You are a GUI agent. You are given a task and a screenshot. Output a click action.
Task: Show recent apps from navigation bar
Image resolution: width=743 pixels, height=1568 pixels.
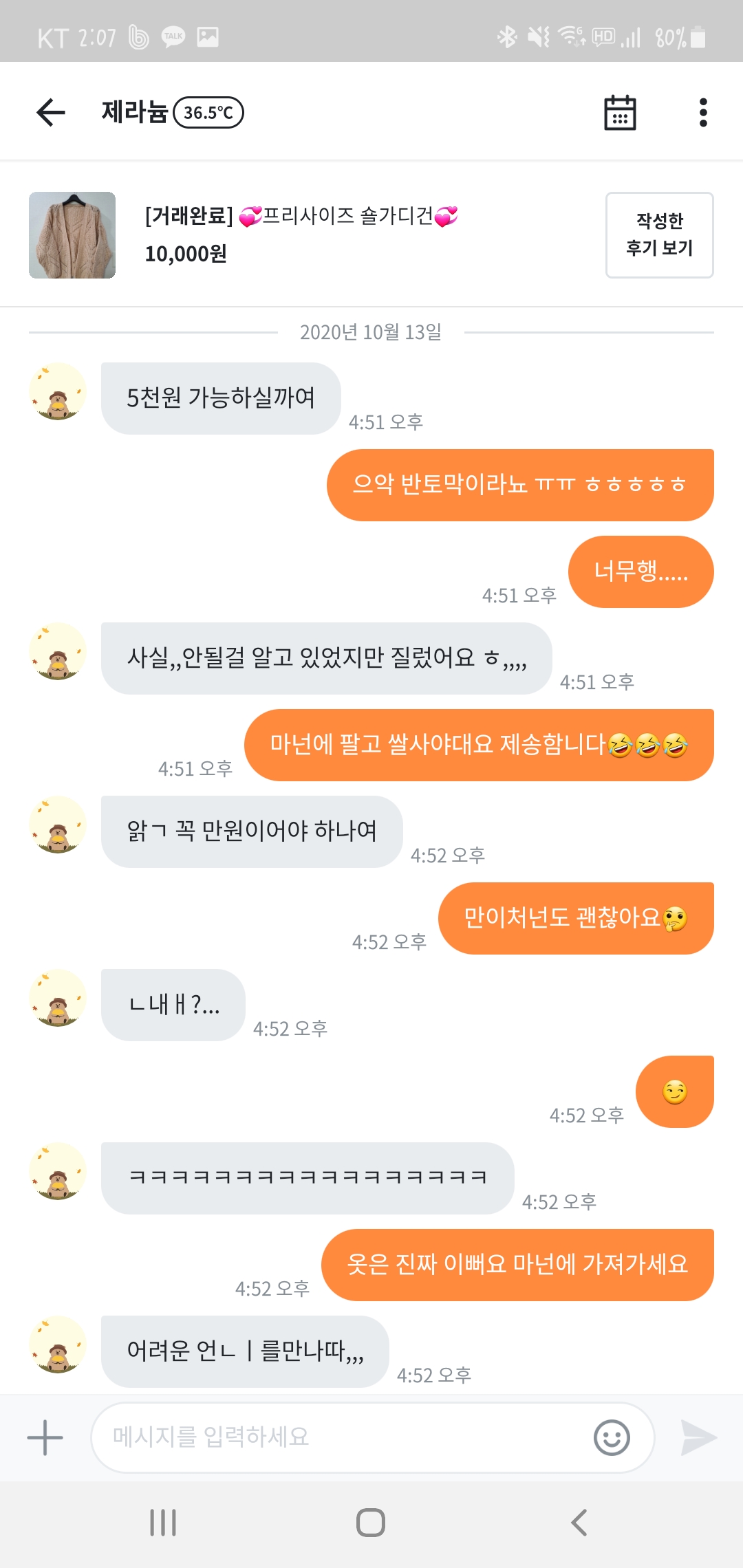click(x=163, y=1523)
